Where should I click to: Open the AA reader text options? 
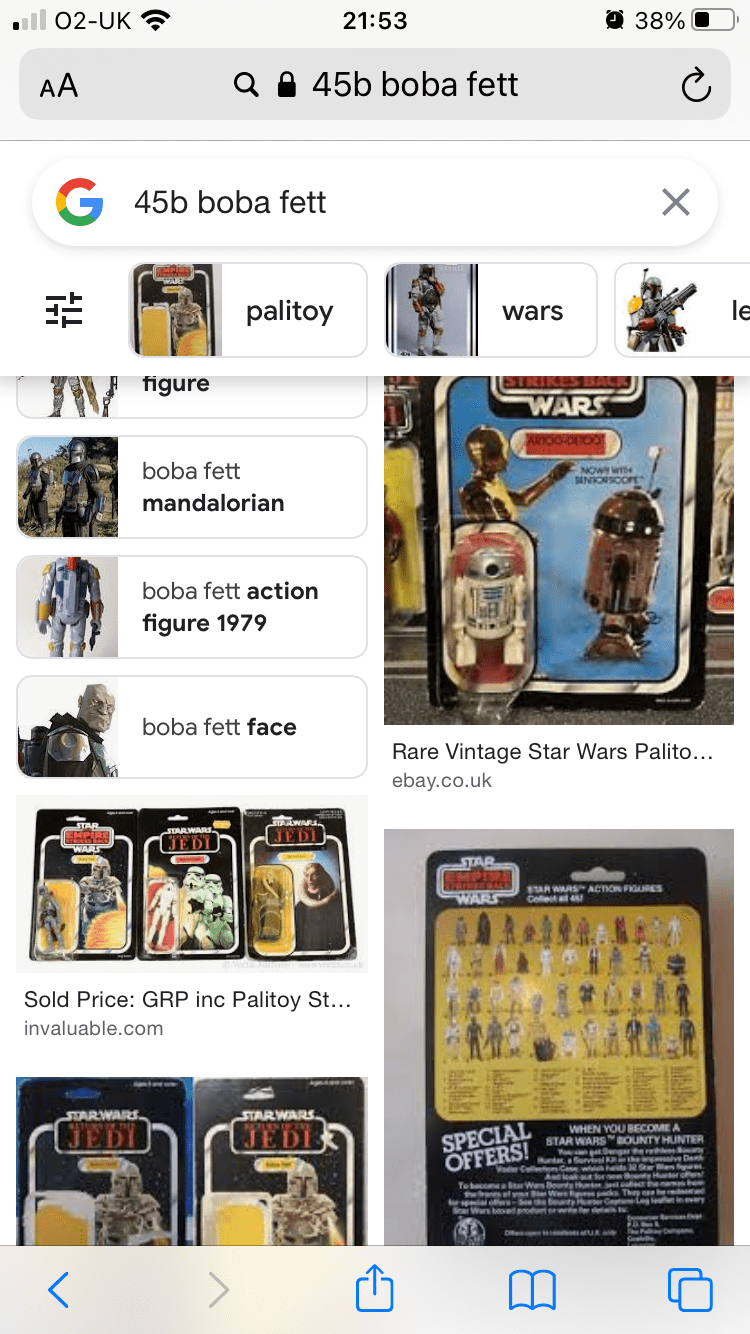(59, 86)
